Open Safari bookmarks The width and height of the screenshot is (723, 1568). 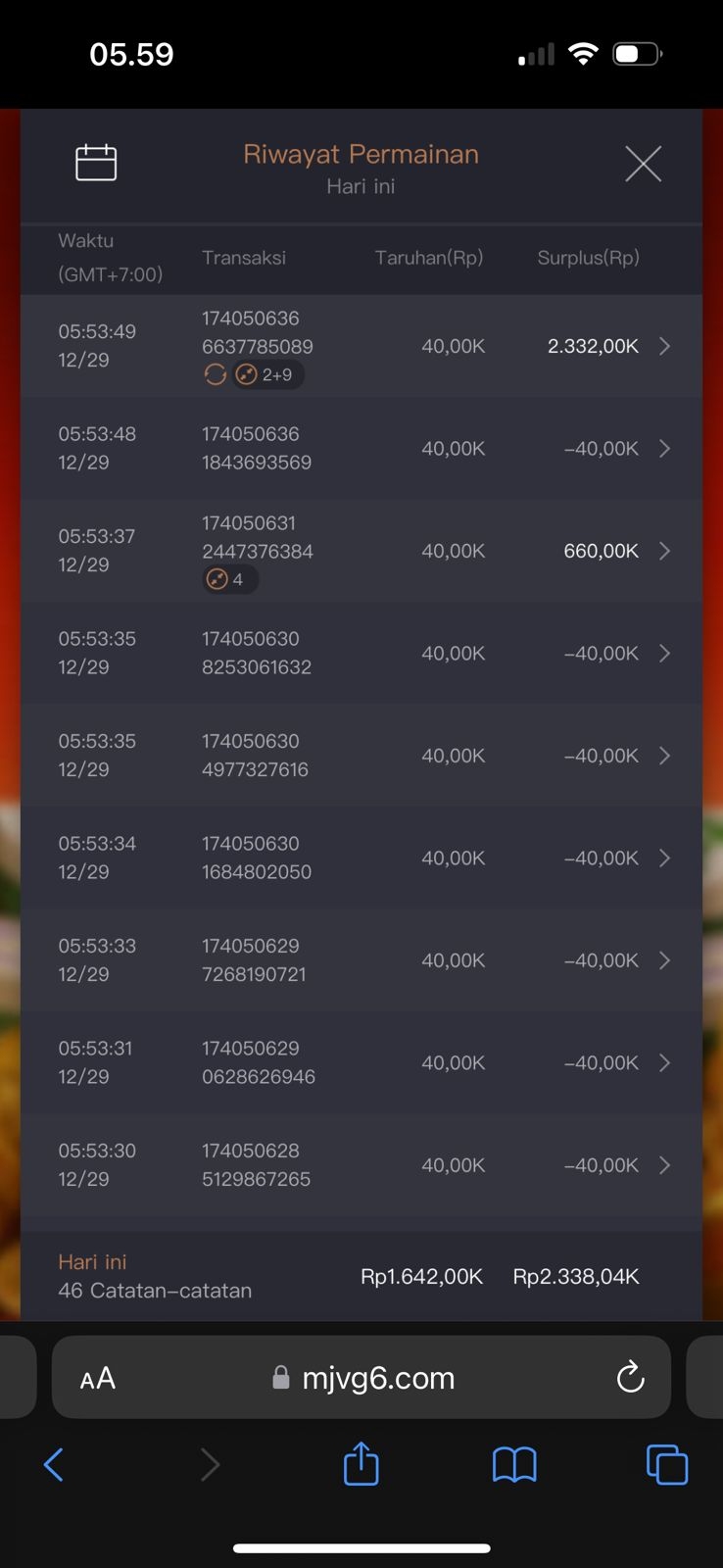point(514,1465)
